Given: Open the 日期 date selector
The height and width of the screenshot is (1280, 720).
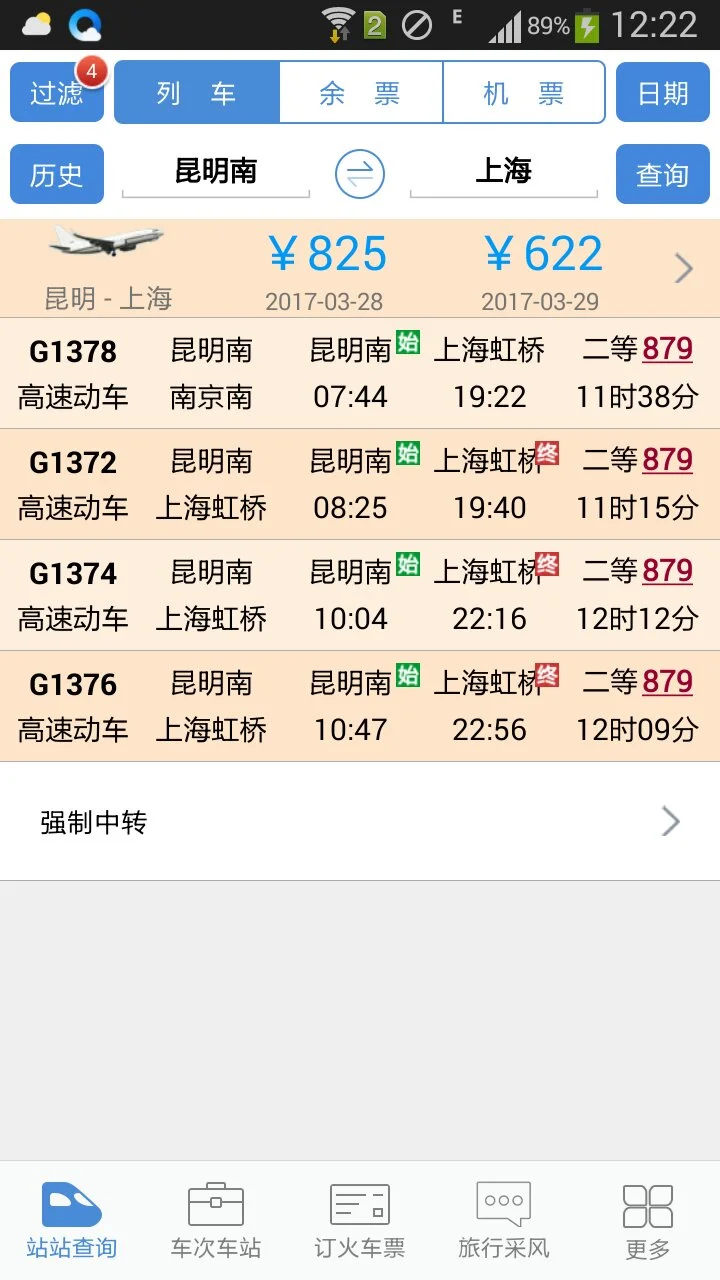Looking at the screenshot, I should tap(662, 90).
